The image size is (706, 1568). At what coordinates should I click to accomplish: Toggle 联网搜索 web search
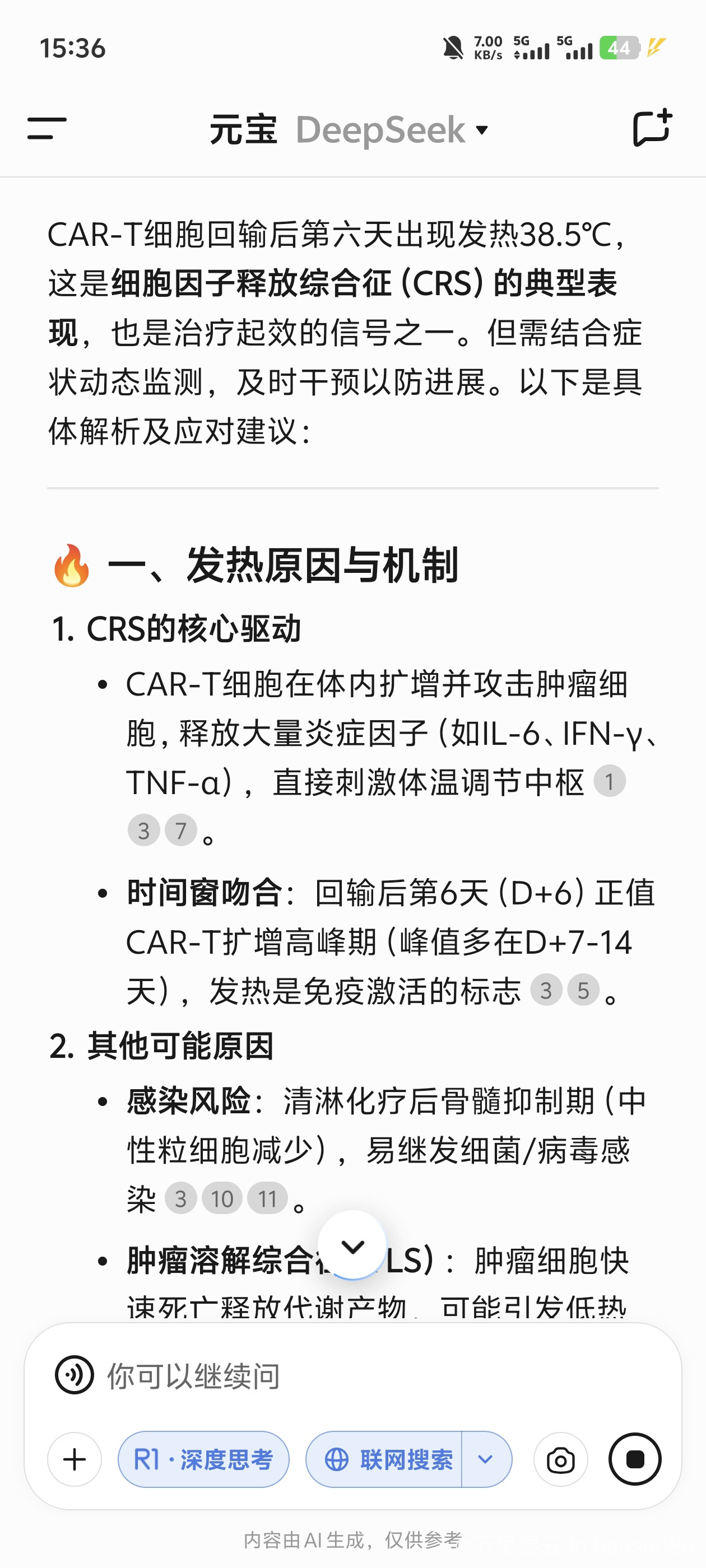(384, 1459)
